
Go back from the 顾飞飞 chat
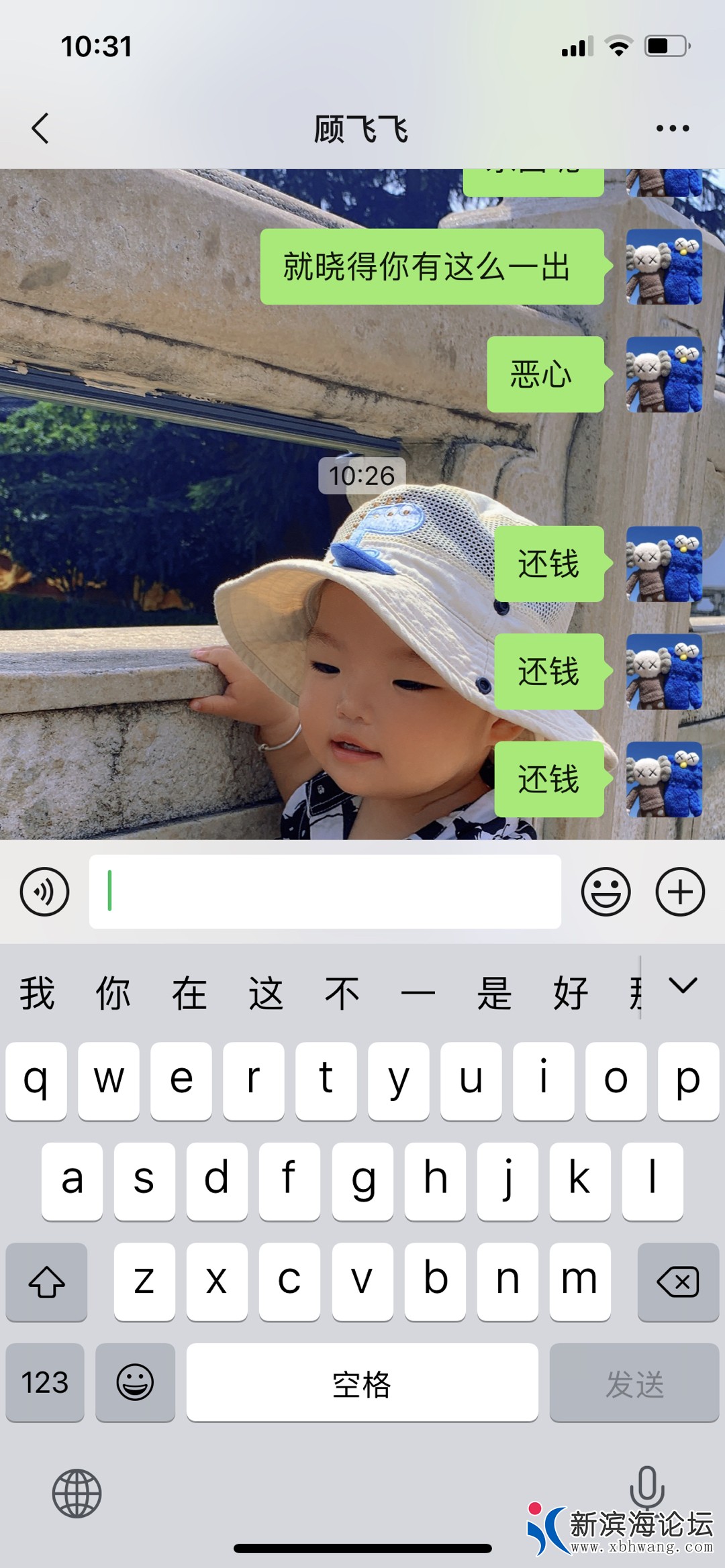[x=40, y=128]
